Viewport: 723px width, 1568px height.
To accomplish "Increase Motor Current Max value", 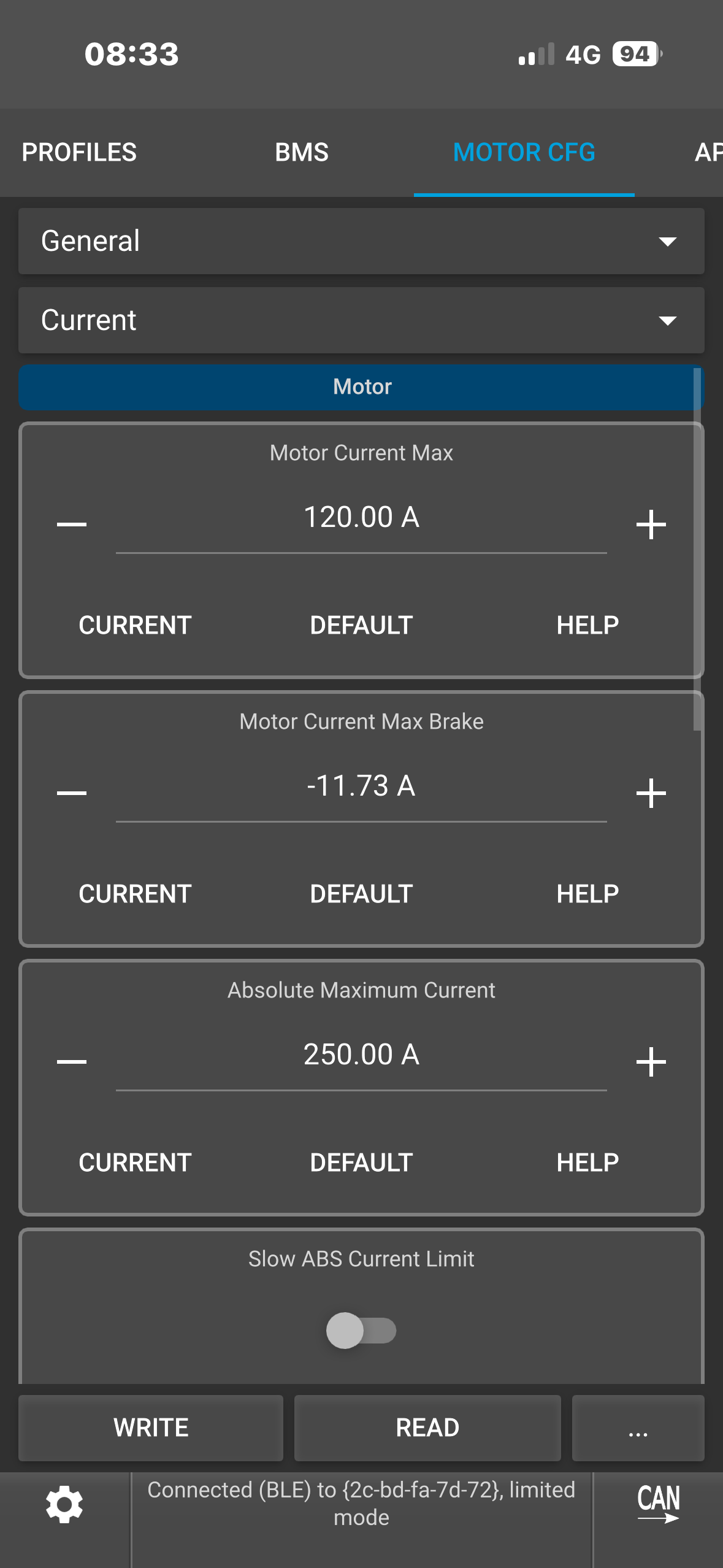I will (651, 525).
